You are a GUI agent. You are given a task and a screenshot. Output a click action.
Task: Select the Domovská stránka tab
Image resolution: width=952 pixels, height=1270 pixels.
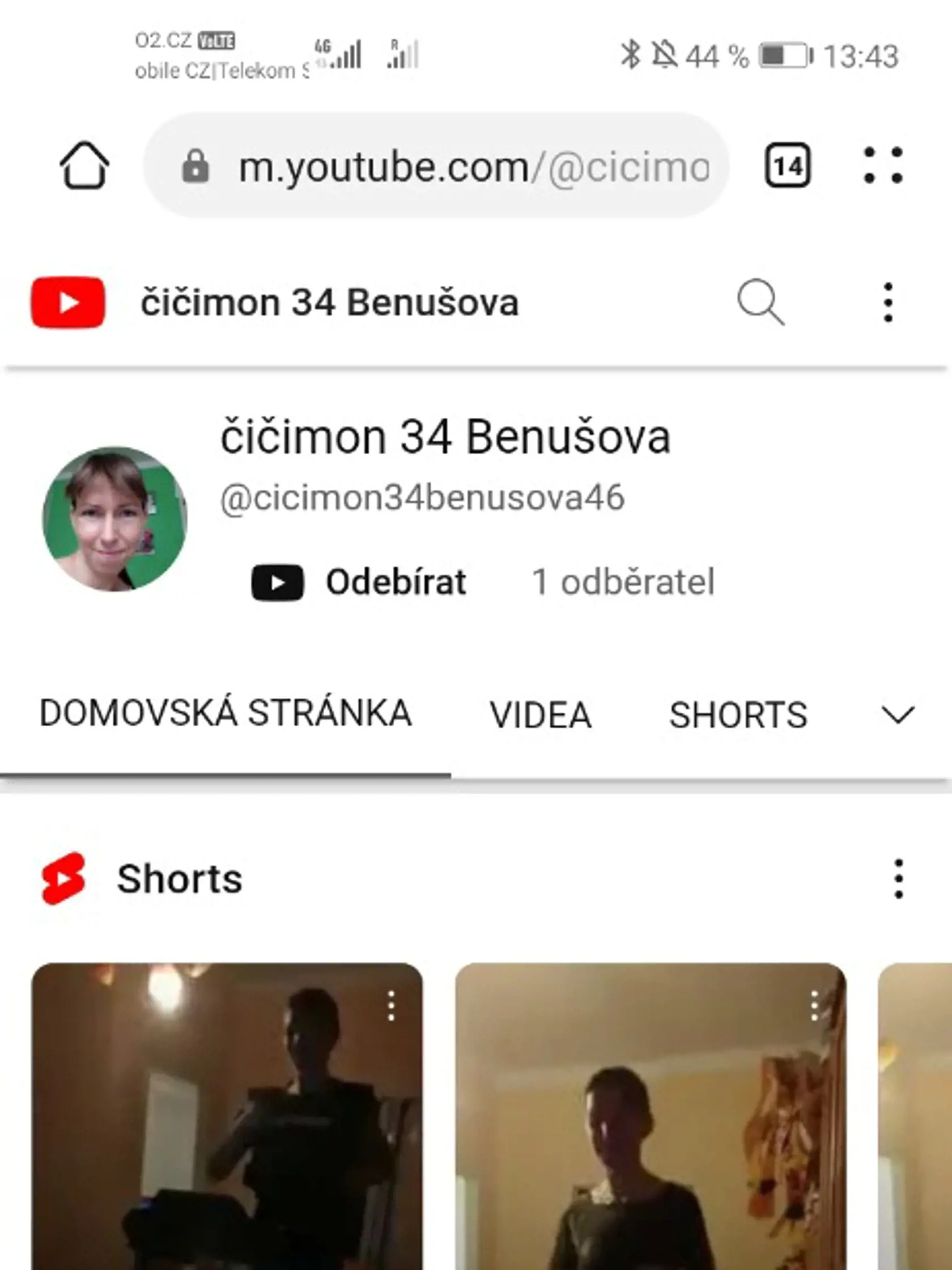click(x=226, y=714)
